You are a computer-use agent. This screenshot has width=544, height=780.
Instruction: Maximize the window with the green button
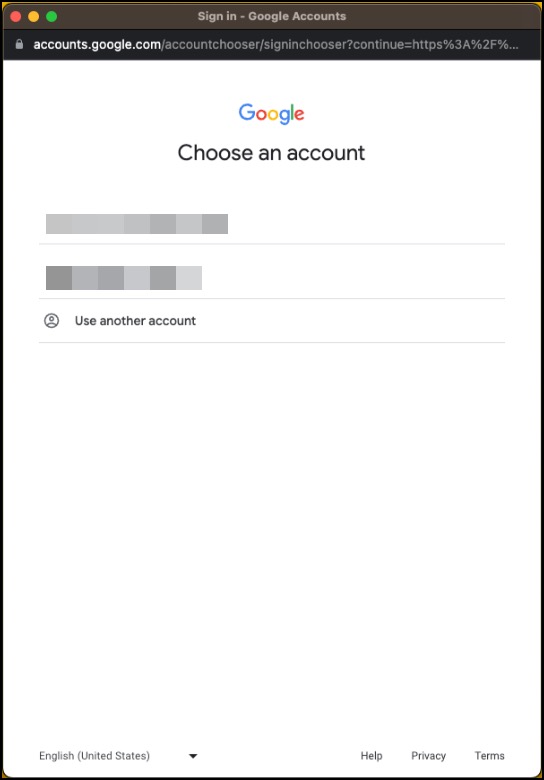point(51,16)
